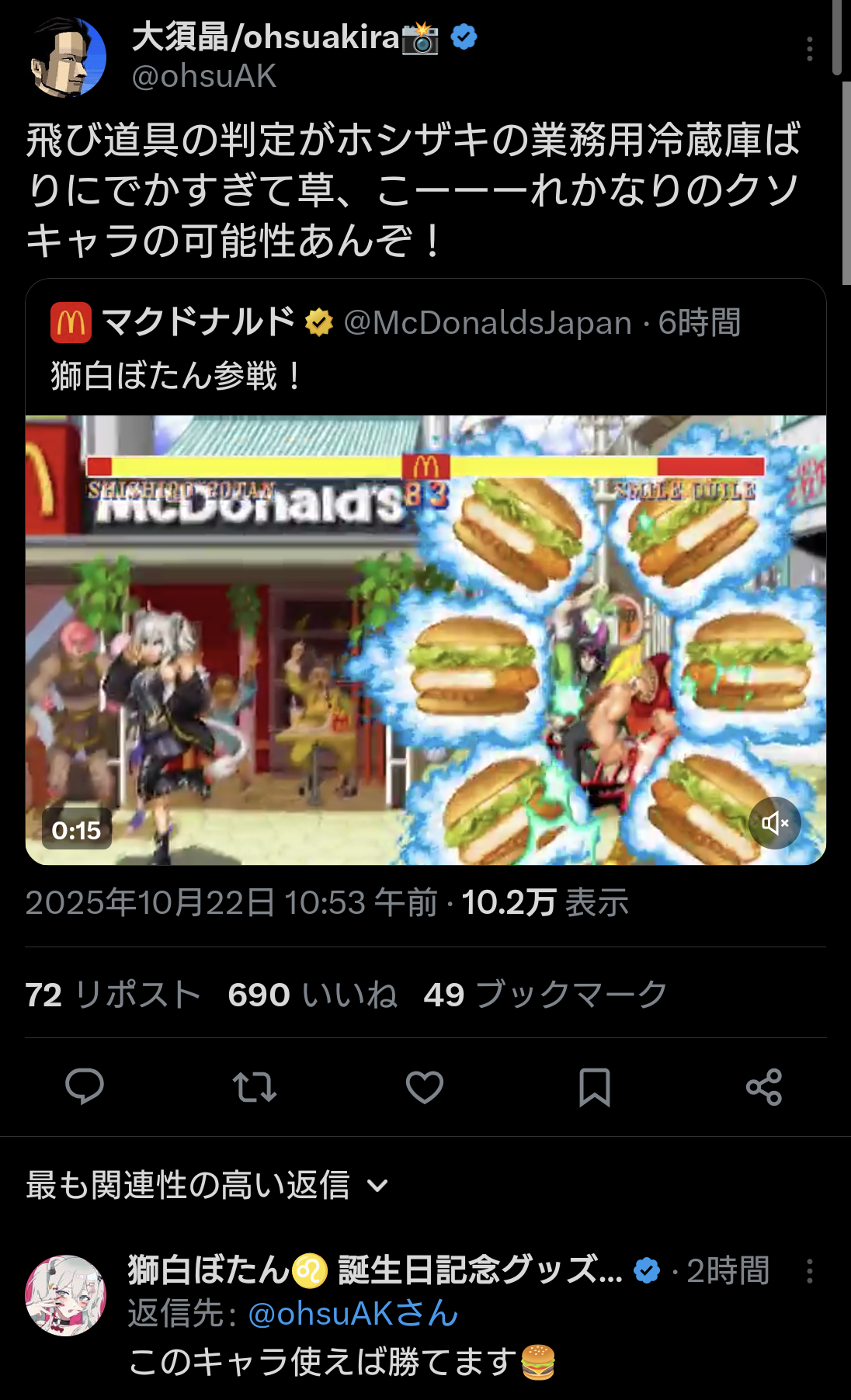Screen dimensions: 851x1400
Task: Open 大須晶's profile picture
Action: pos(68,57)
